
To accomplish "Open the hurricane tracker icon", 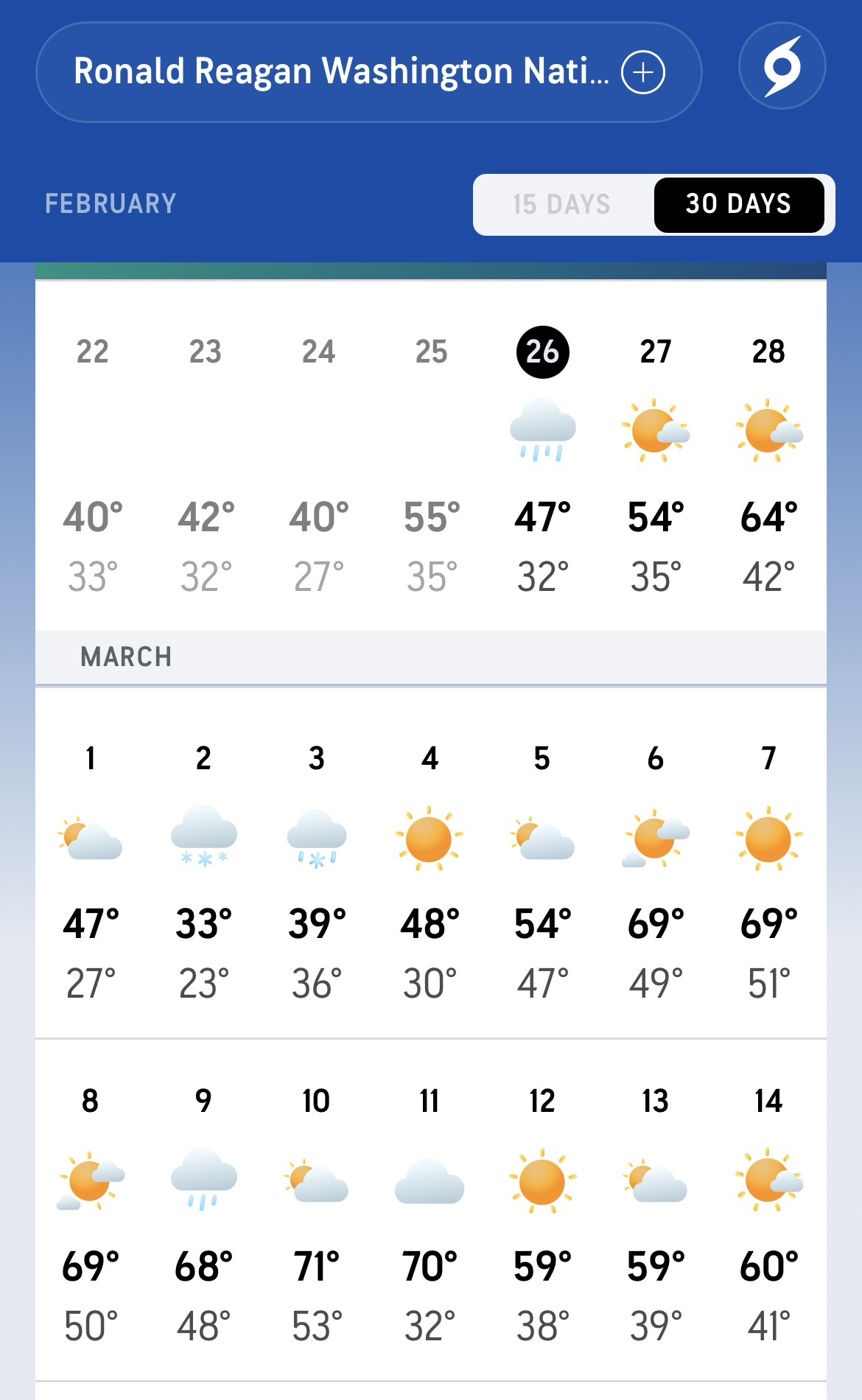I will tap(782, 66).
